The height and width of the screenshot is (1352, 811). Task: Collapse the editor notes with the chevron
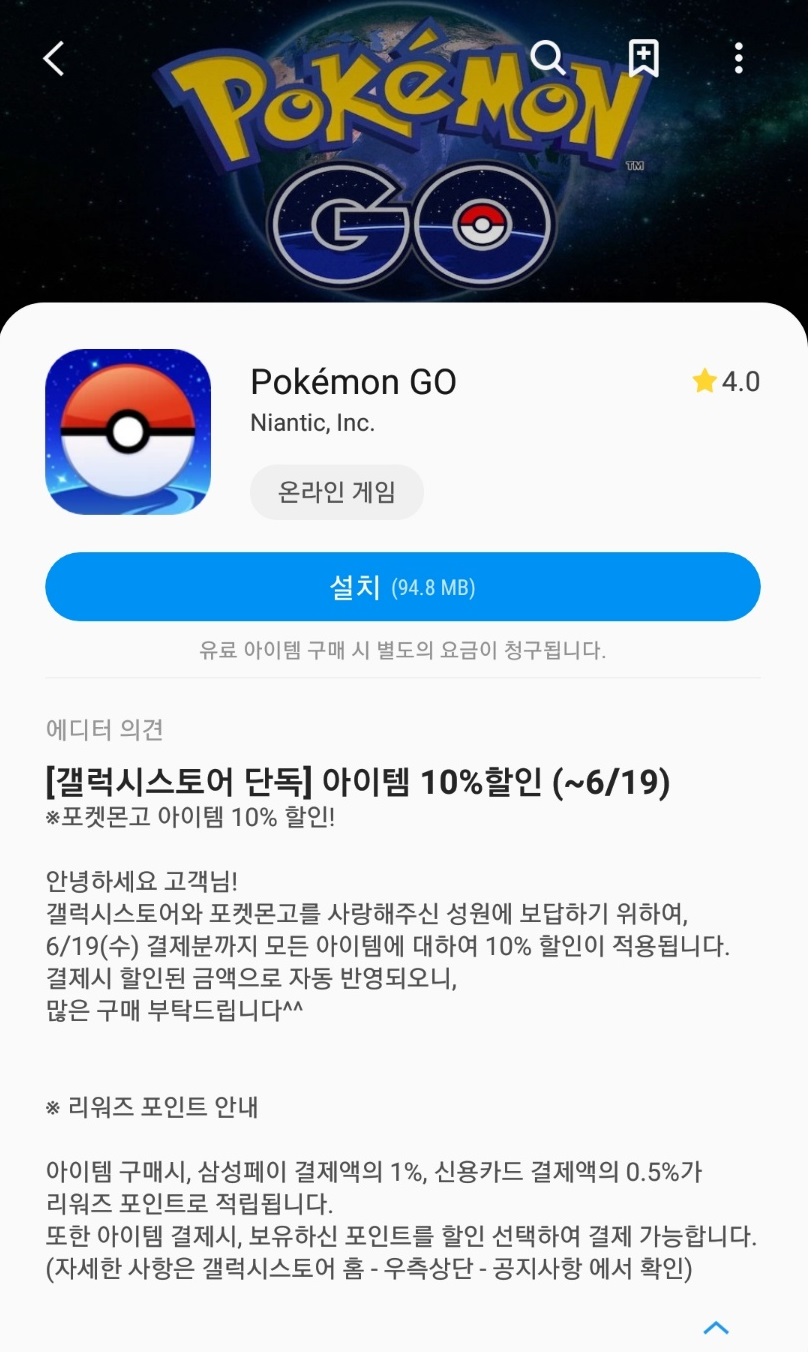point(716,1328)
